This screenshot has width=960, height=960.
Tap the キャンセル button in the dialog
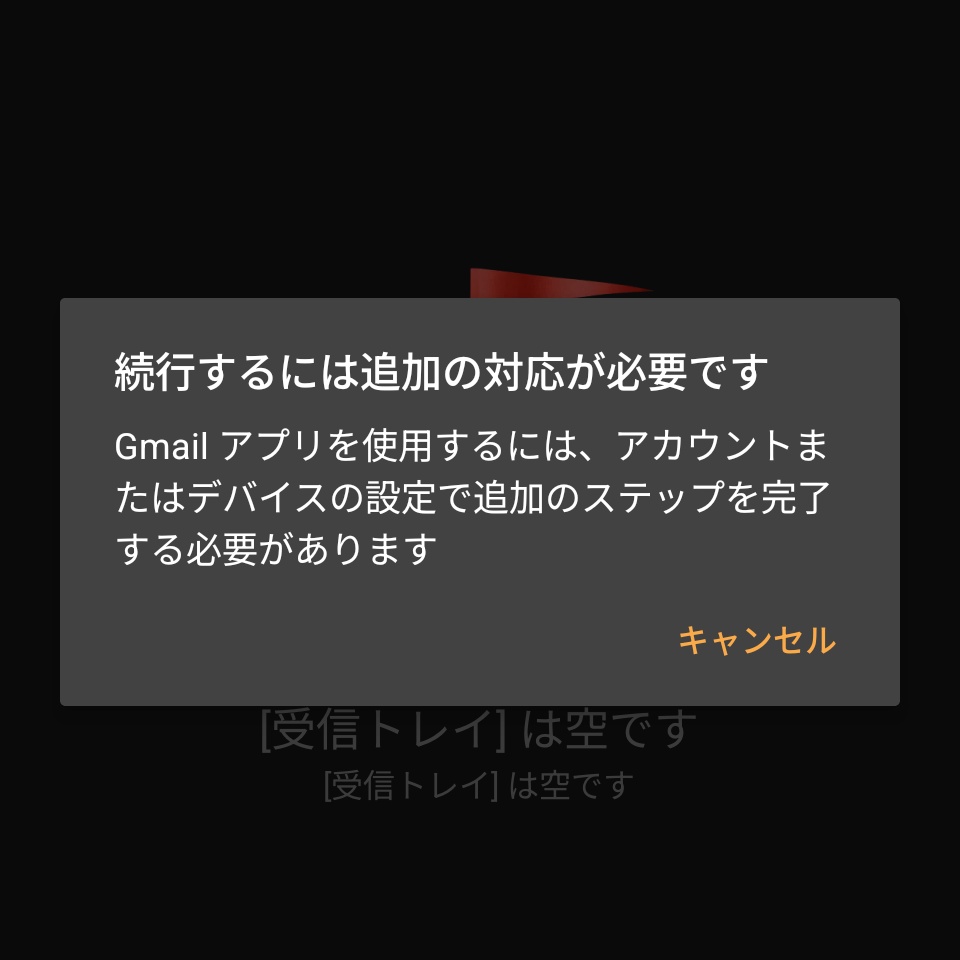point(756,640)
